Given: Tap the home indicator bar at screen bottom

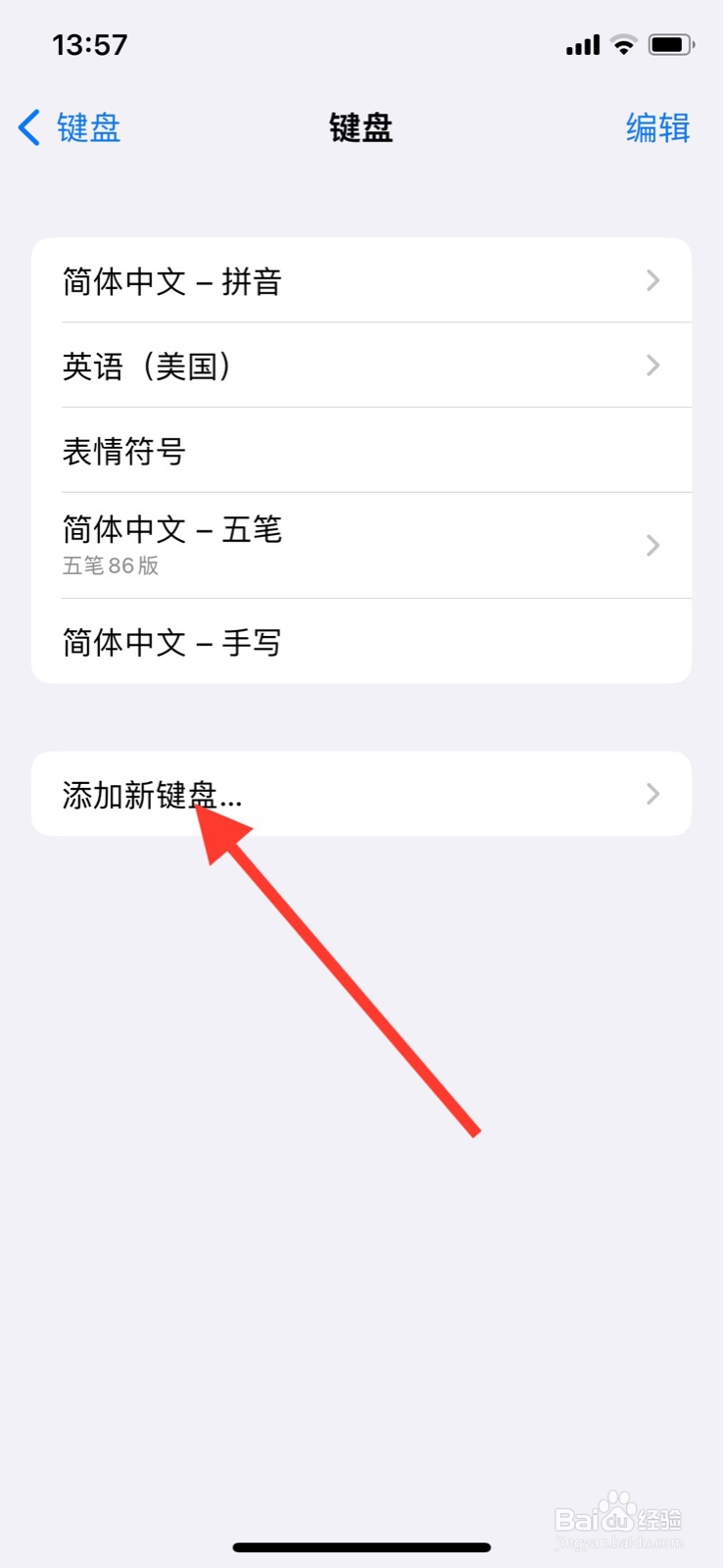Looking at the screenshot, I should [361, 1546].
